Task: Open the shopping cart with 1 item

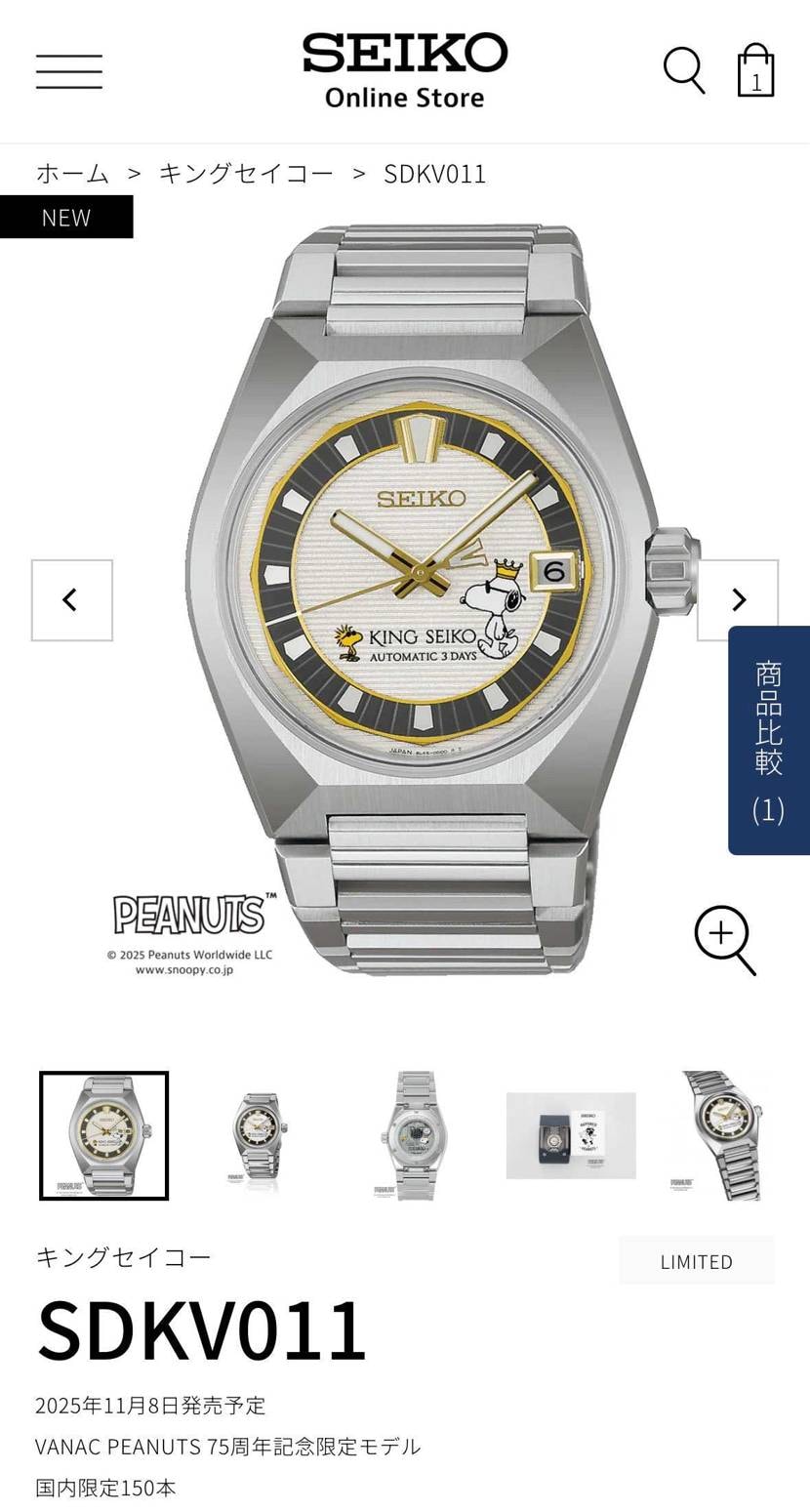Action: 755,70
